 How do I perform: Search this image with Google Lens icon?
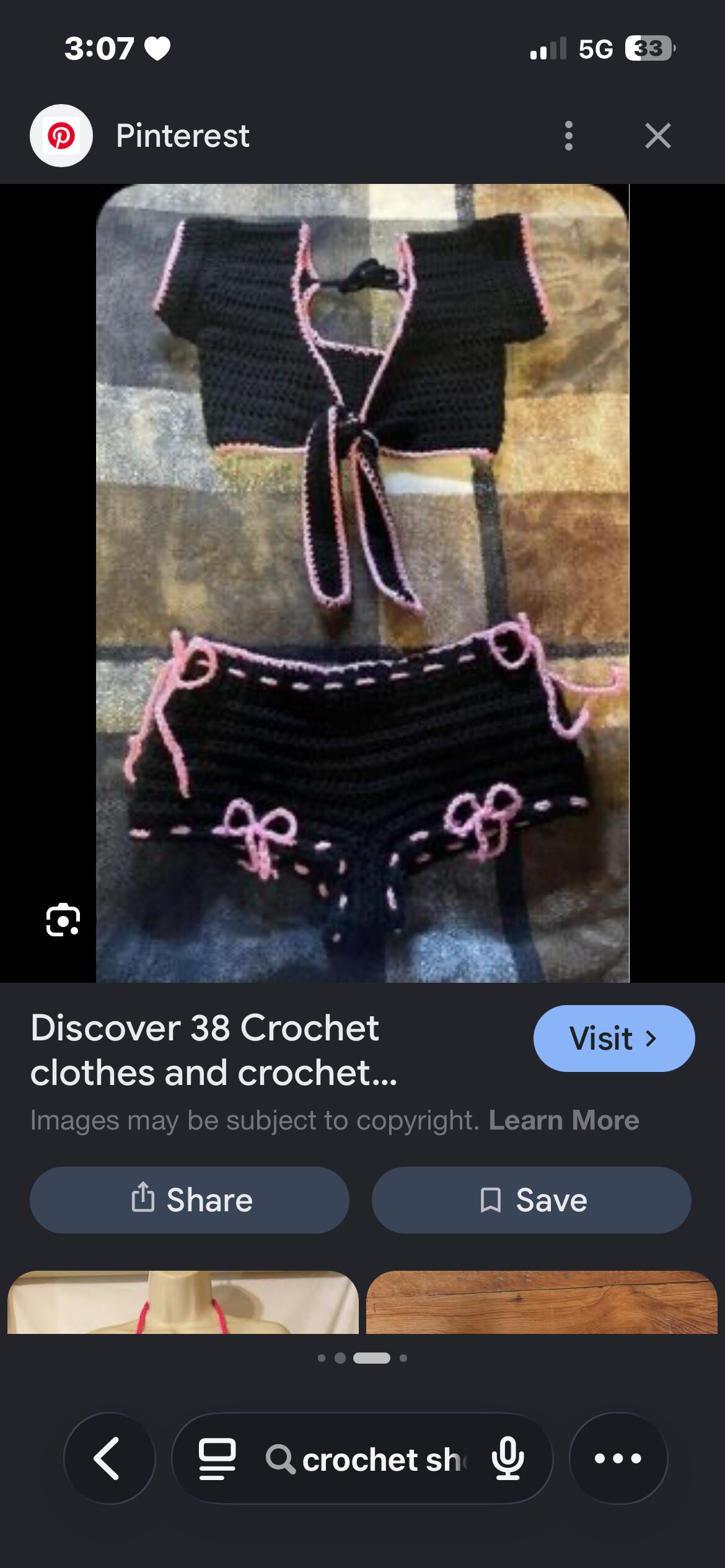[63, 920]
